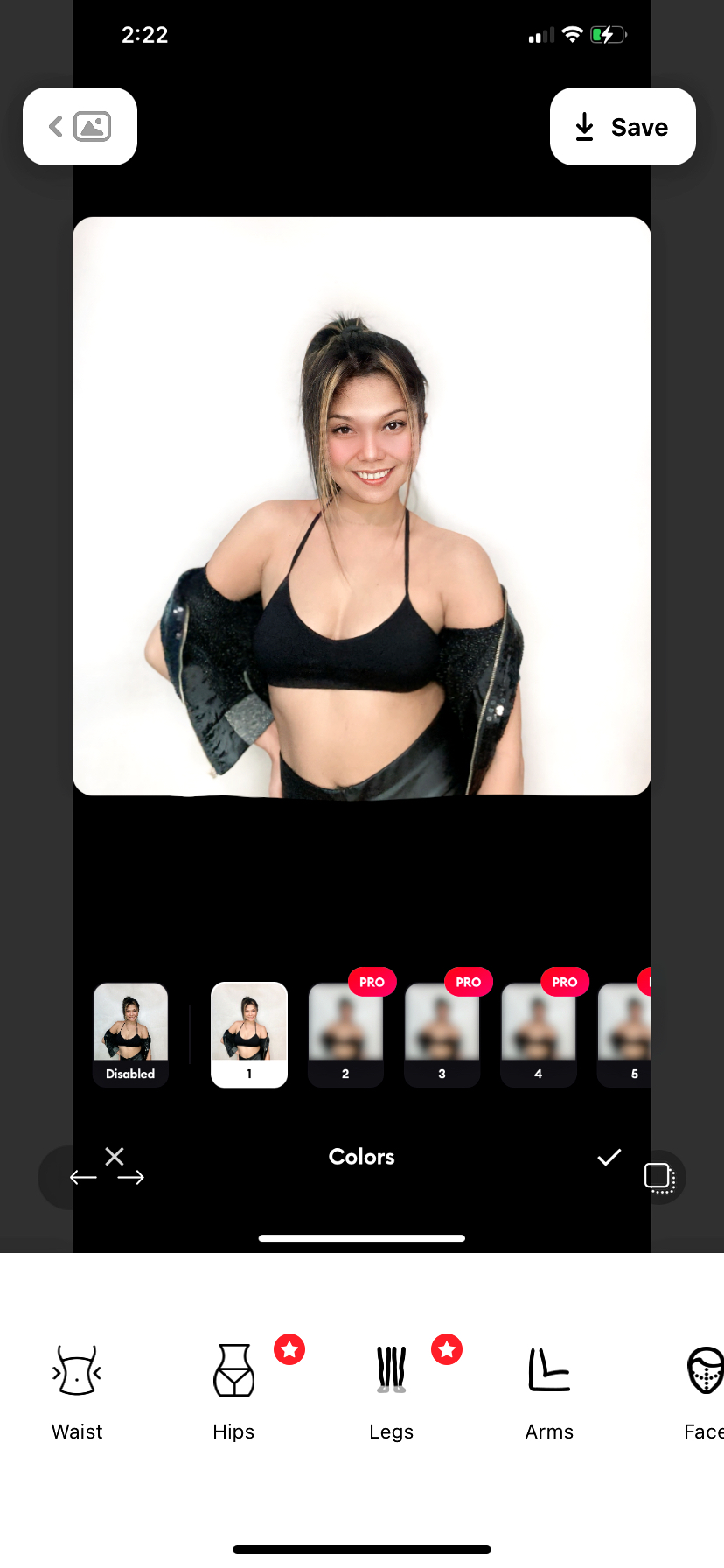
Task: Go back to the photo gallery
Action: (x=80, y=127)
